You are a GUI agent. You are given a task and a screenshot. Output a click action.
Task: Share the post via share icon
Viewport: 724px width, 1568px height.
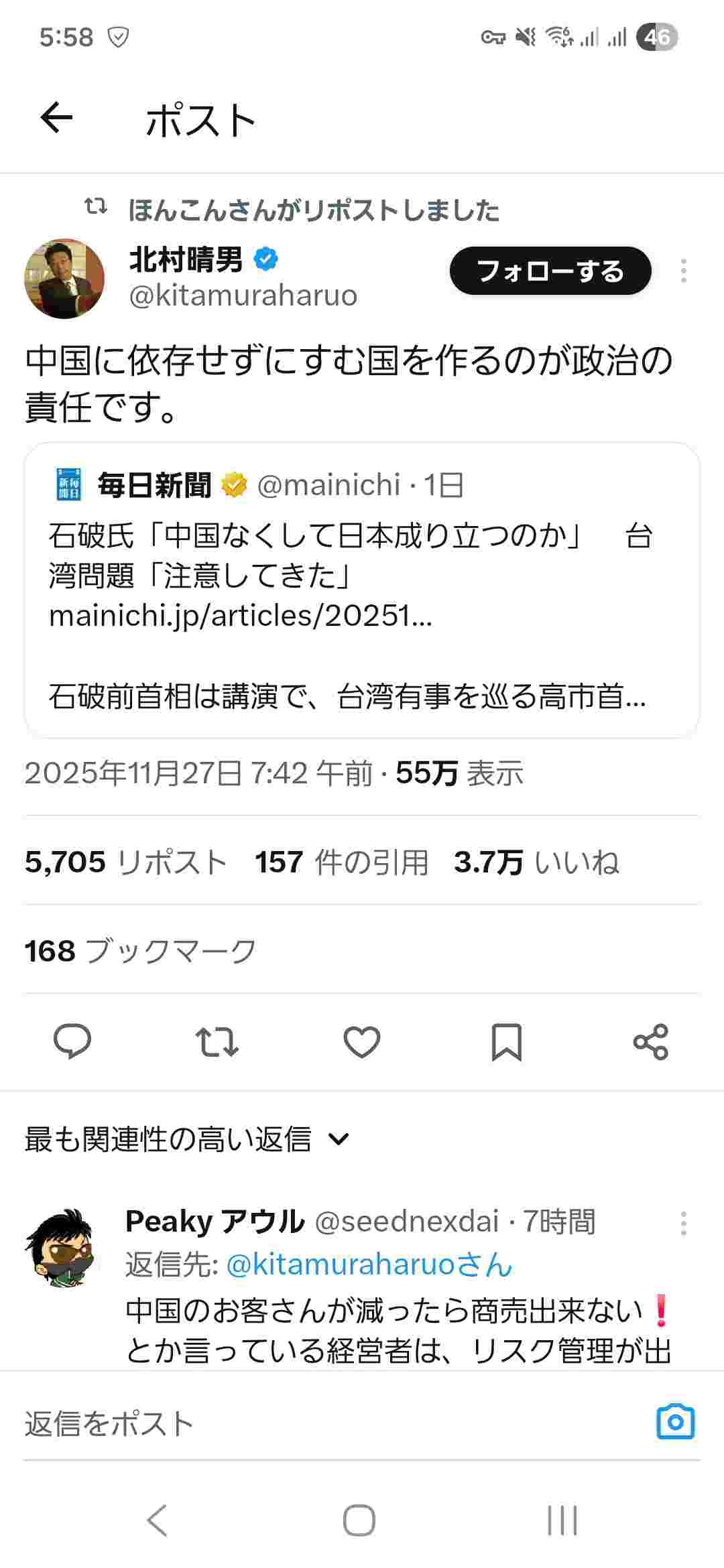[x=650, y=1042]
